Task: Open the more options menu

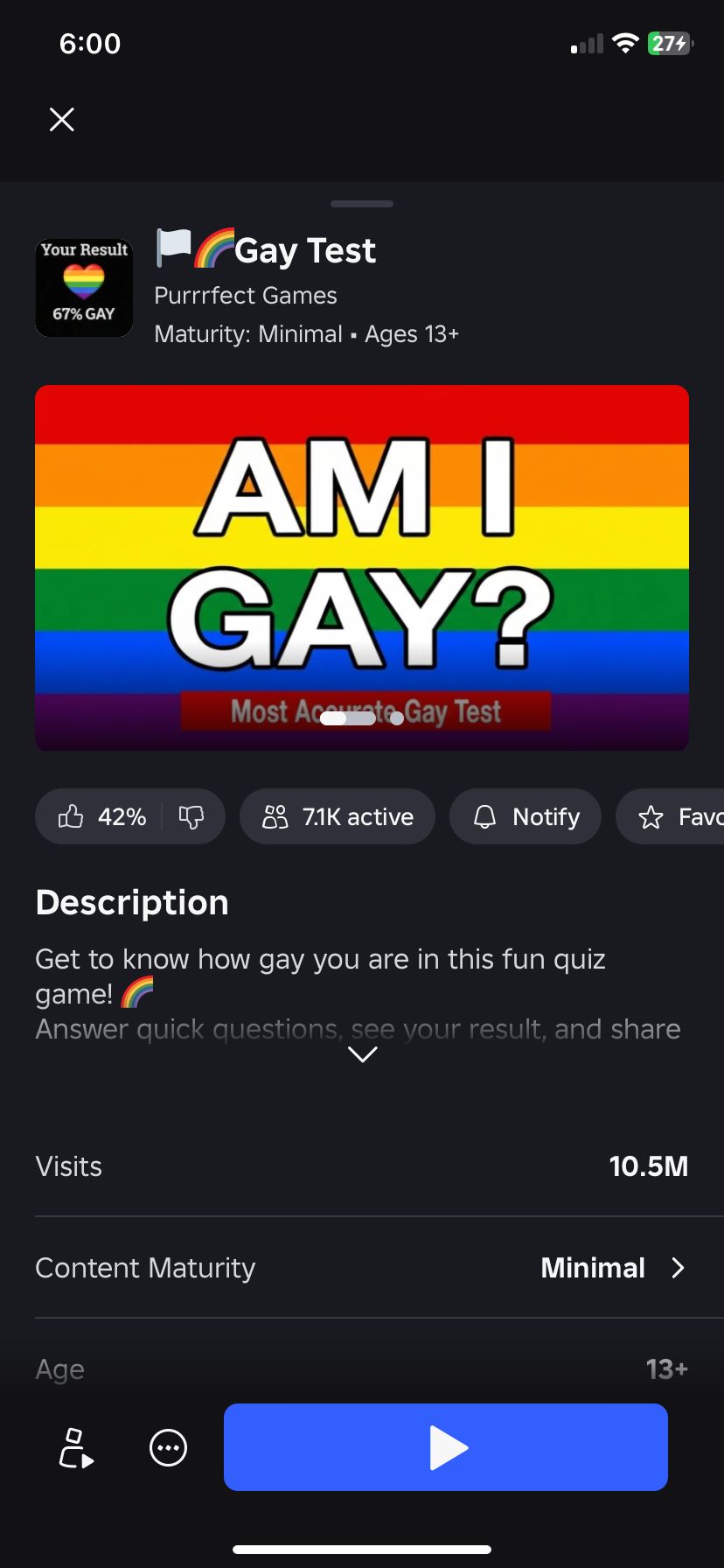Action: point(168,1447)
